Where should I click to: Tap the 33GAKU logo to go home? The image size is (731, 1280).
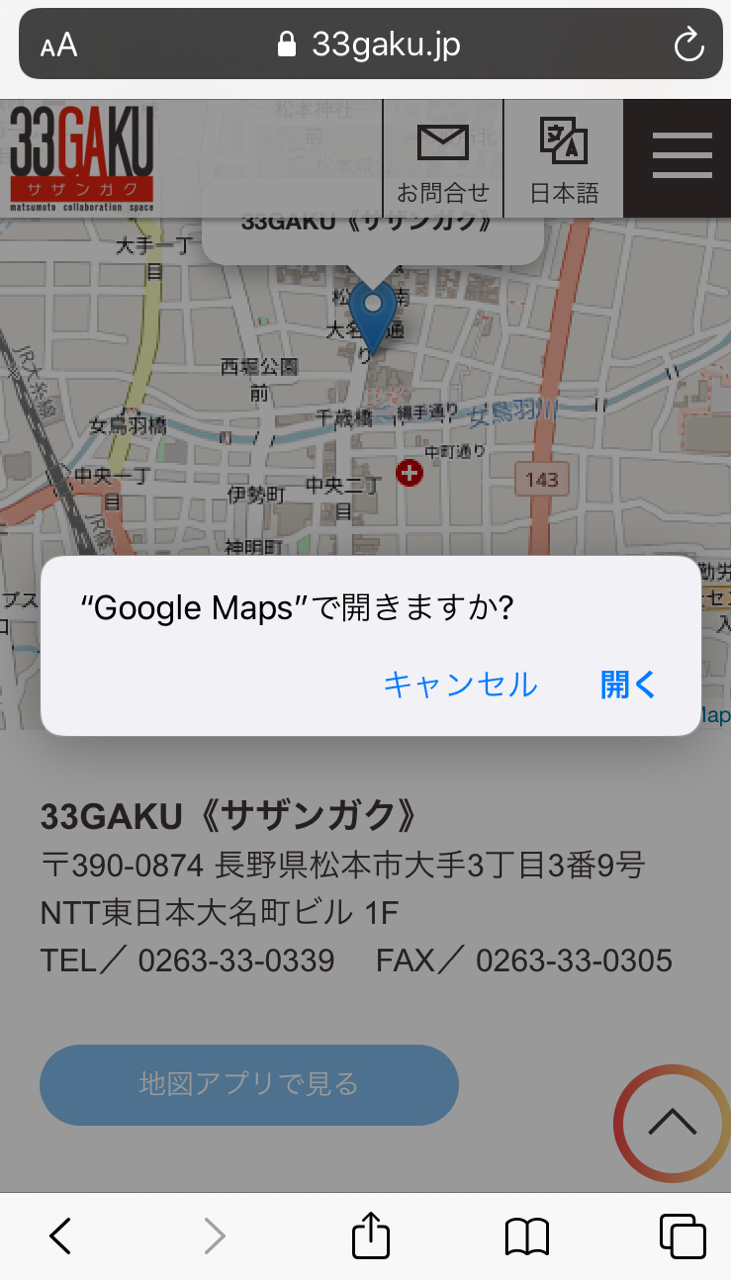pos(82,157)
